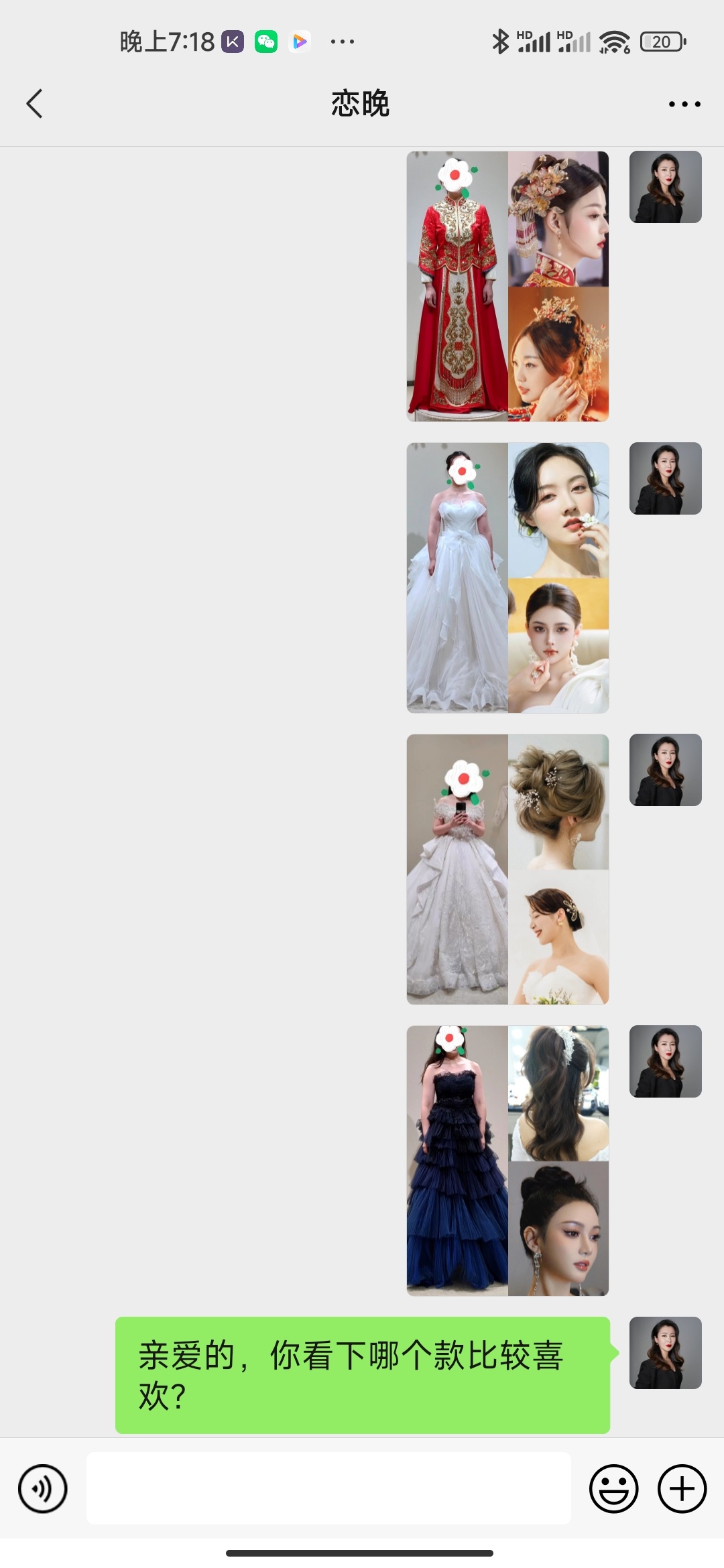Open the chat info three-dot menu
Screen dimensions: 724x1568
click(684, 104)
